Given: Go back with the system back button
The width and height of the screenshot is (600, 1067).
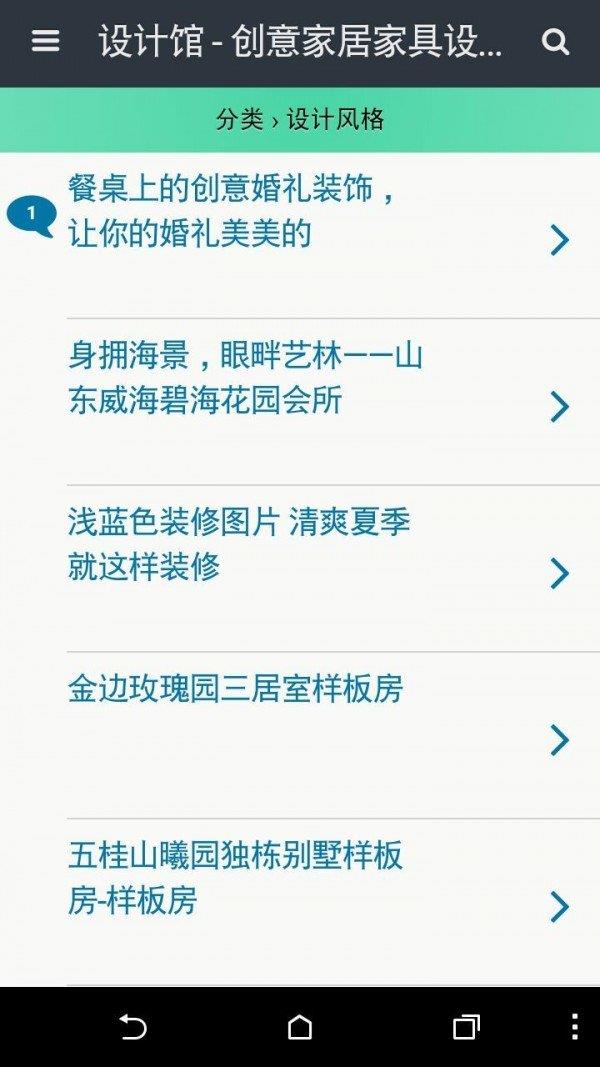Looking at the screenshot, I should (132, 1027).
